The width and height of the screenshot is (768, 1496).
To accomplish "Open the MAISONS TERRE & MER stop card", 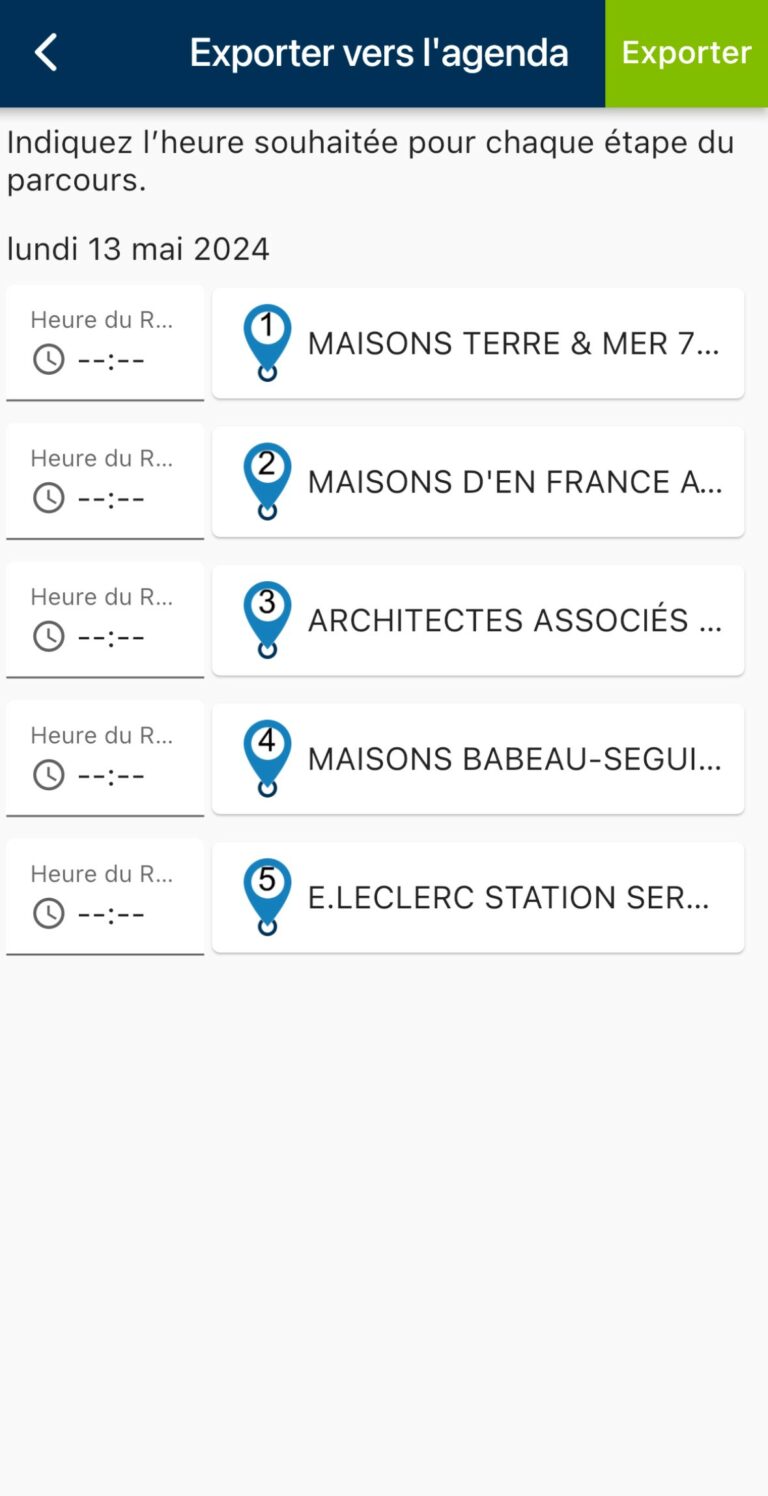I will click(478, 343).
